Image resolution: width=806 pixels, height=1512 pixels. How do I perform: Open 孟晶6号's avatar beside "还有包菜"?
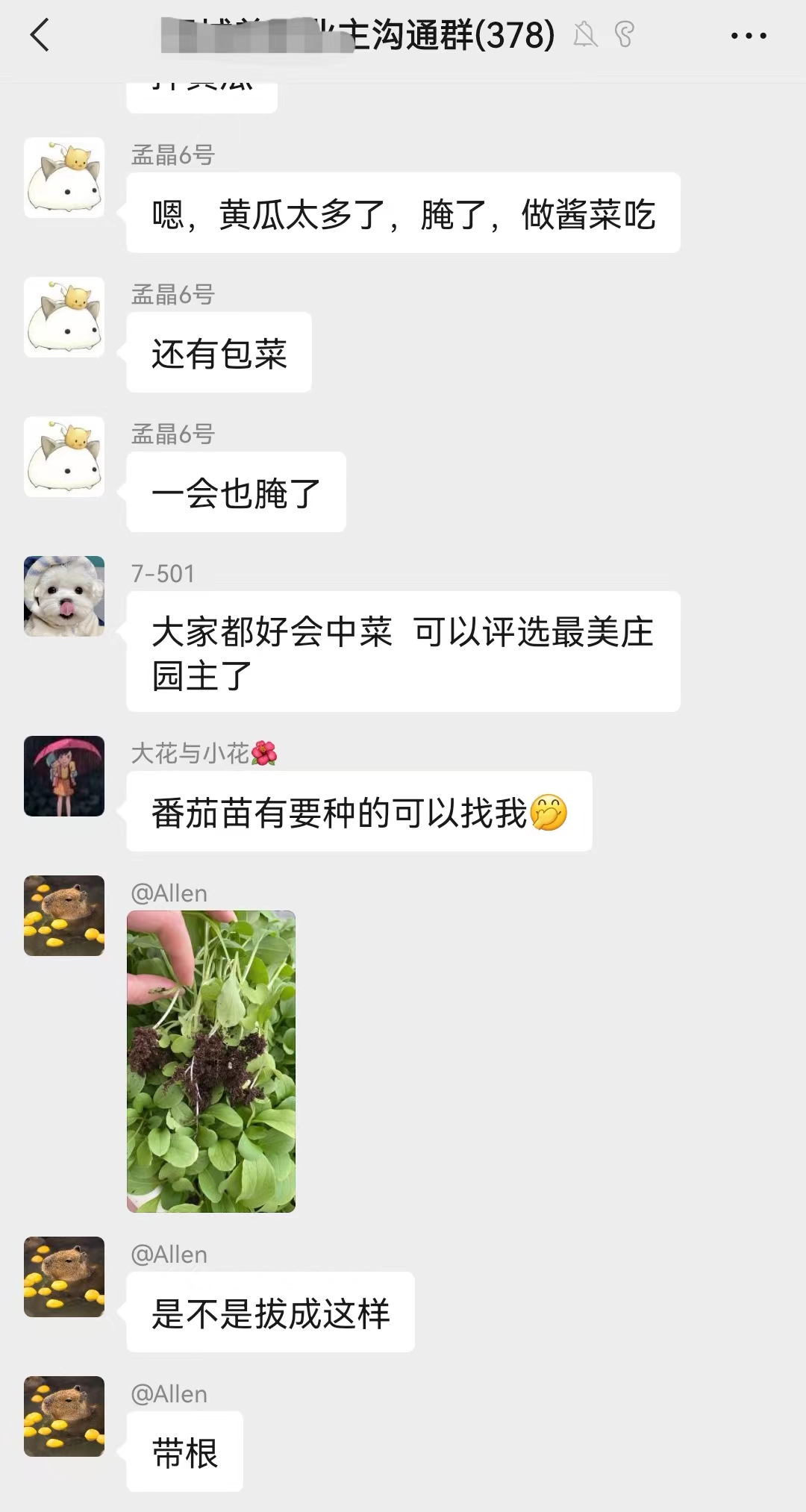(x=64, y=317)
